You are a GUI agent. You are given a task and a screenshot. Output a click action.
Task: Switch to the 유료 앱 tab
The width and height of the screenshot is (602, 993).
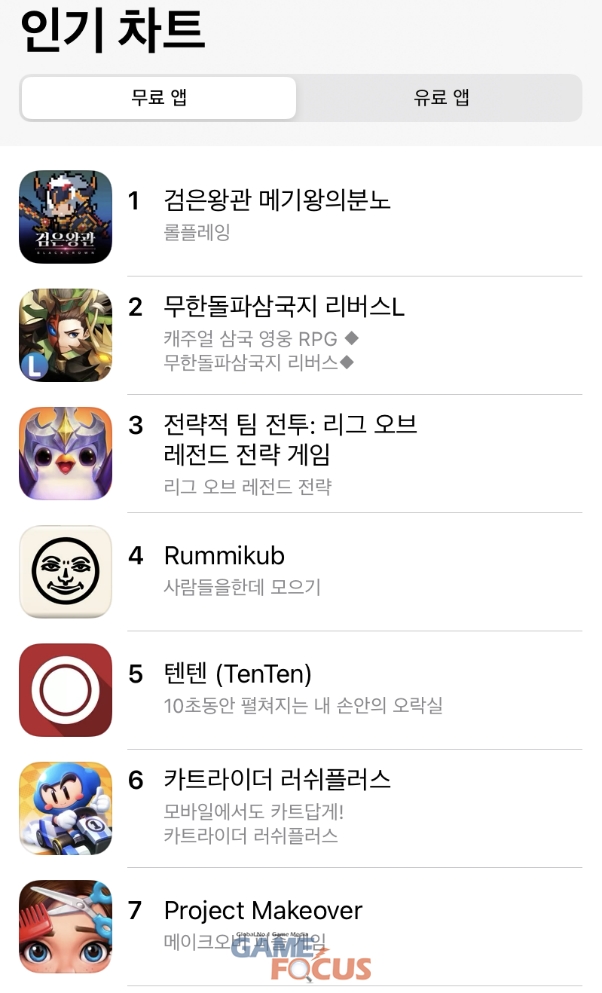pos(441,98)
